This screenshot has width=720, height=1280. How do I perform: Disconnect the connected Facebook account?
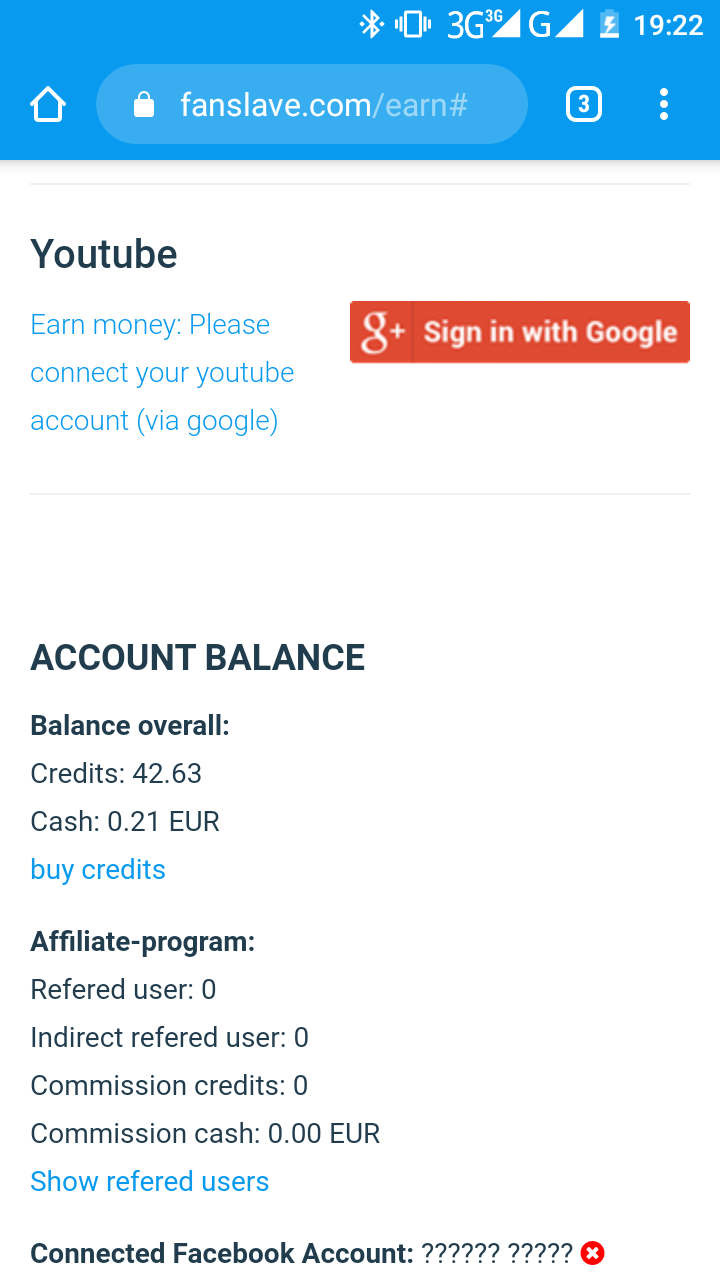click(x=593, y=1253)
